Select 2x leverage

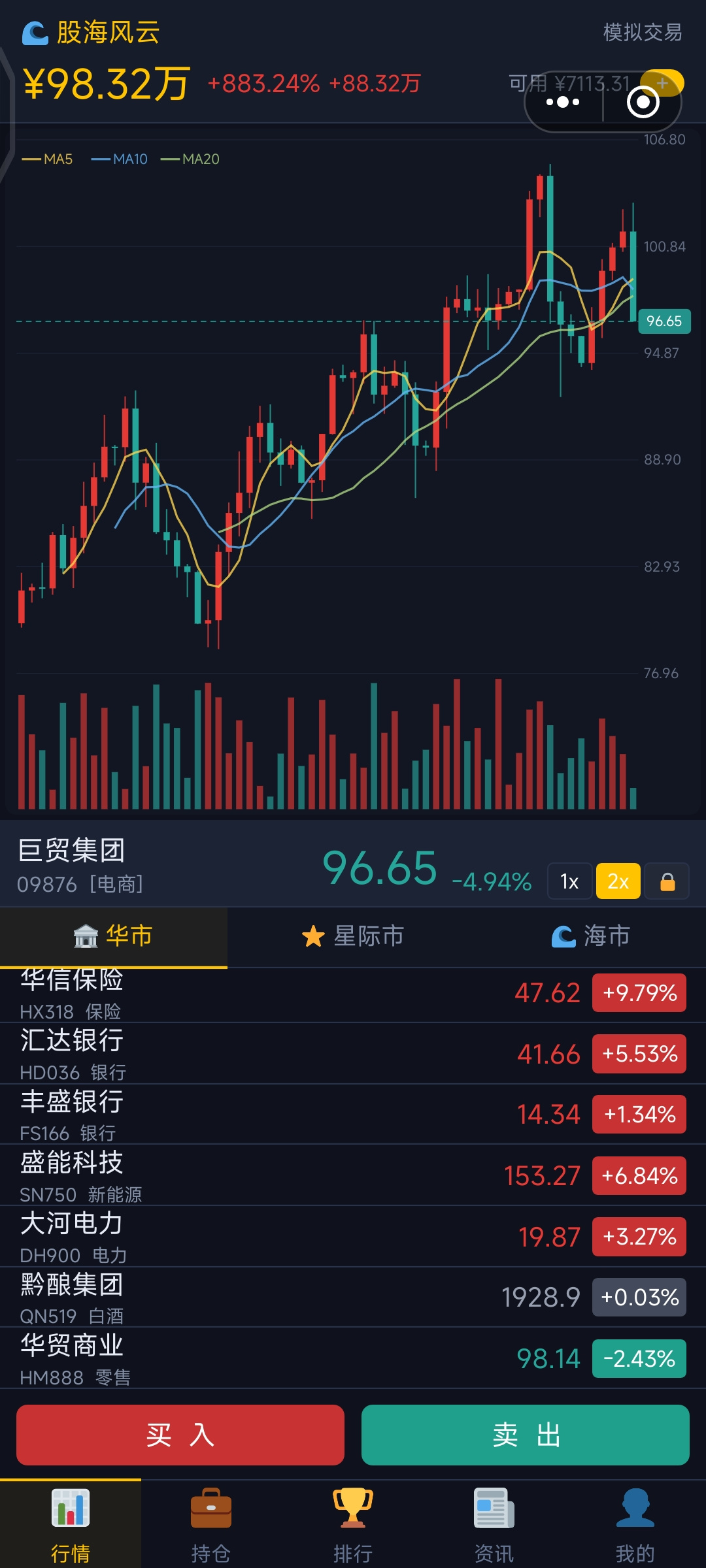click(x=618, y=881)
